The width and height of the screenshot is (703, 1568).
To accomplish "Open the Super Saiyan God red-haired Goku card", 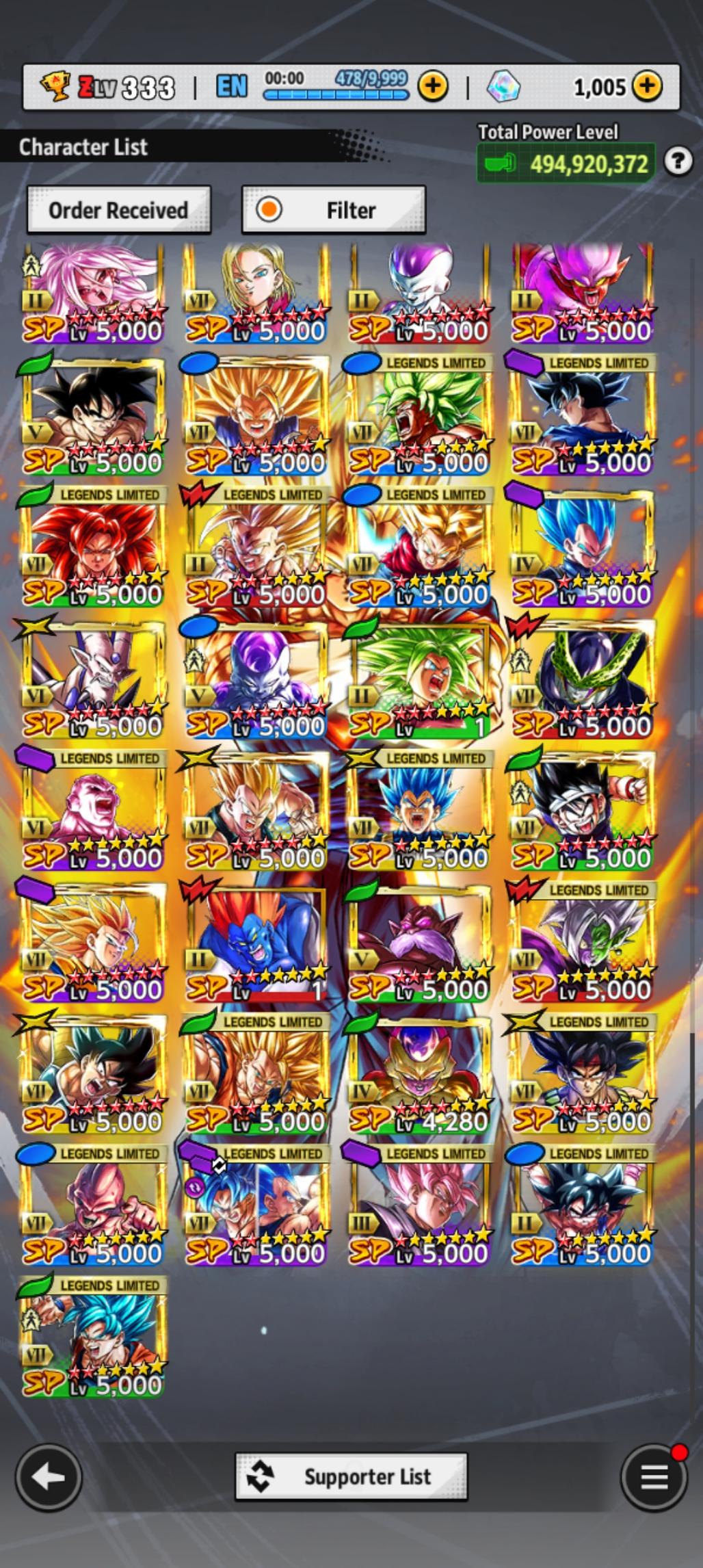I will click(x=93, y=547).
